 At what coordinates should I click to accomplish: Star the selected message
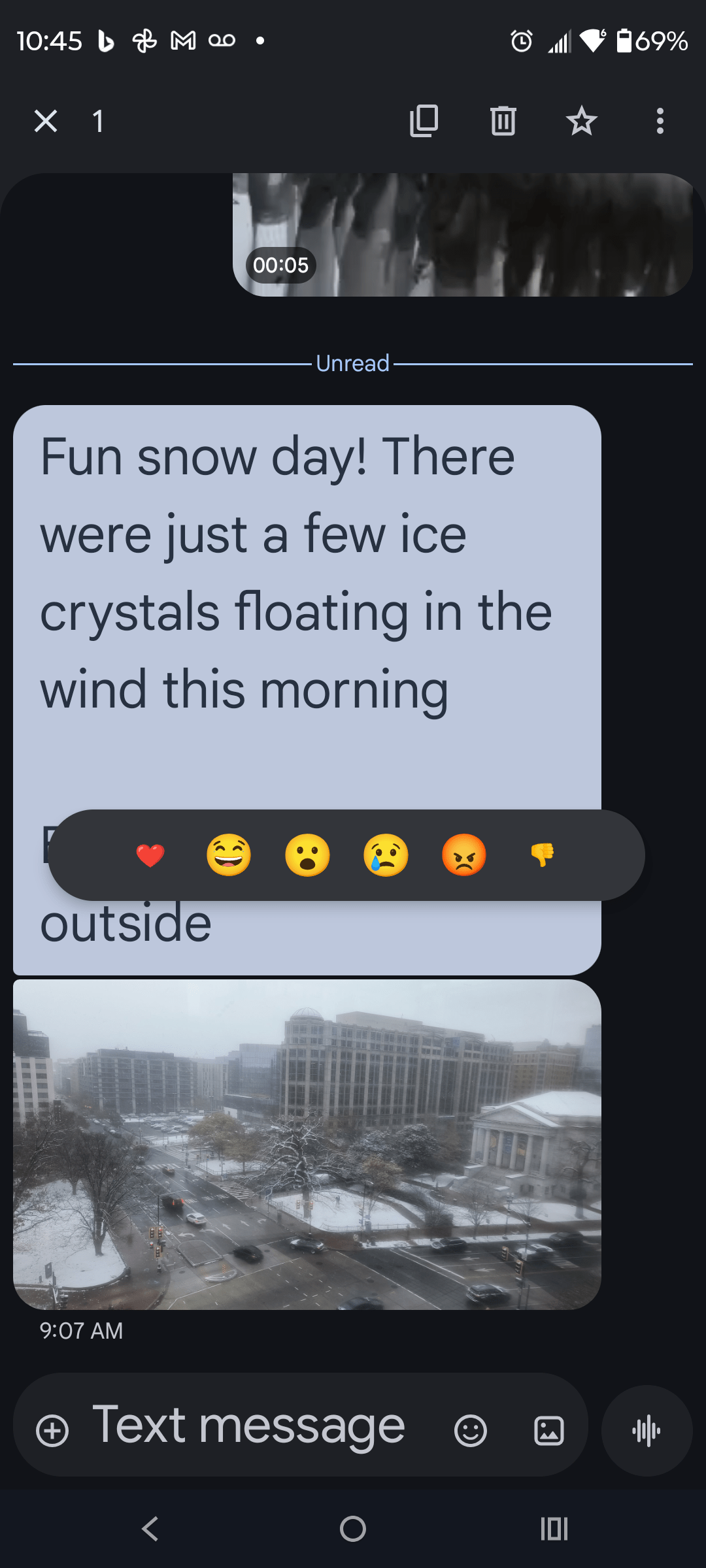[581, 121]
